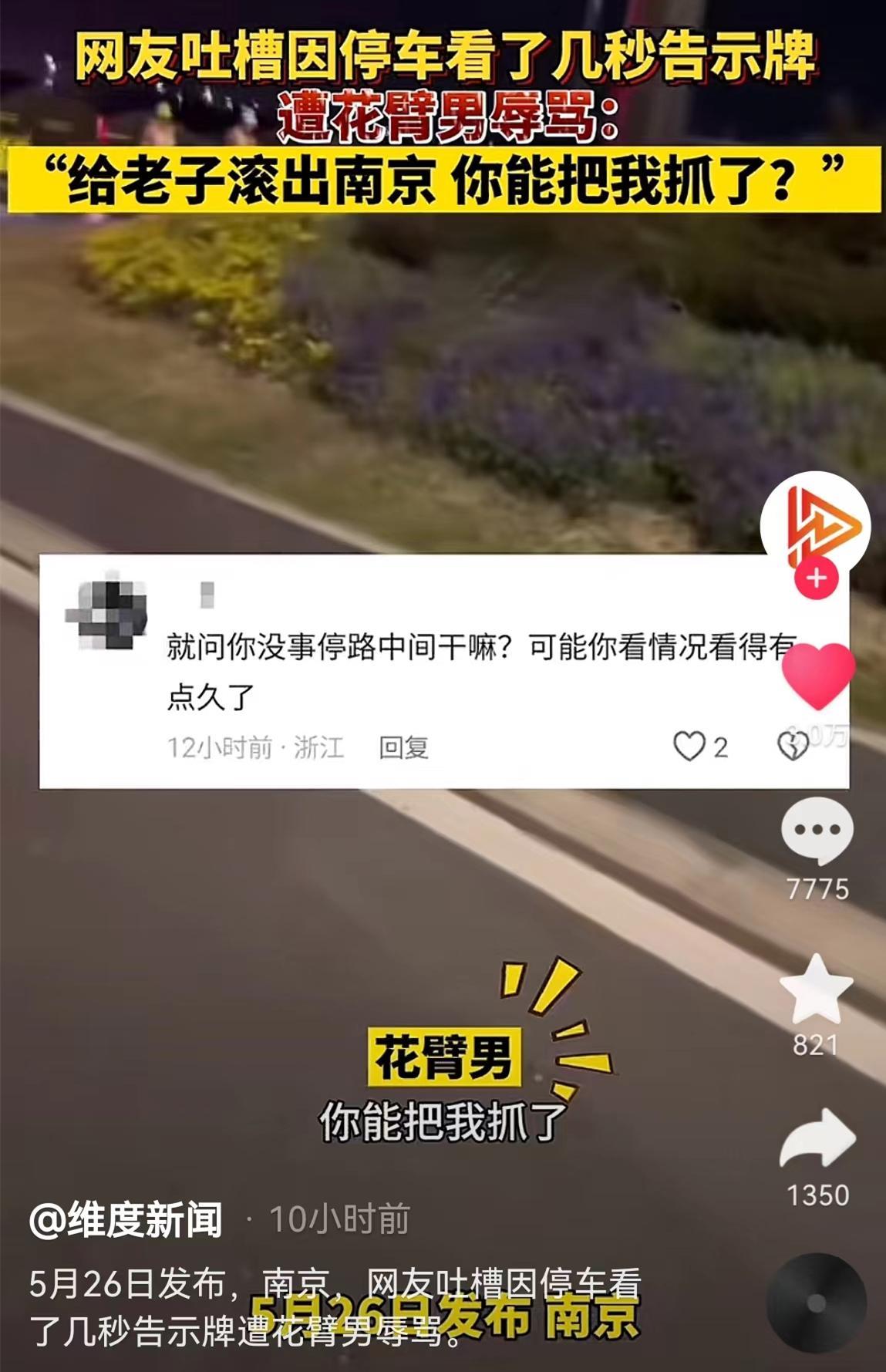Like this video with the heart
886x1372 pixels.
click(x=818, y=676)
